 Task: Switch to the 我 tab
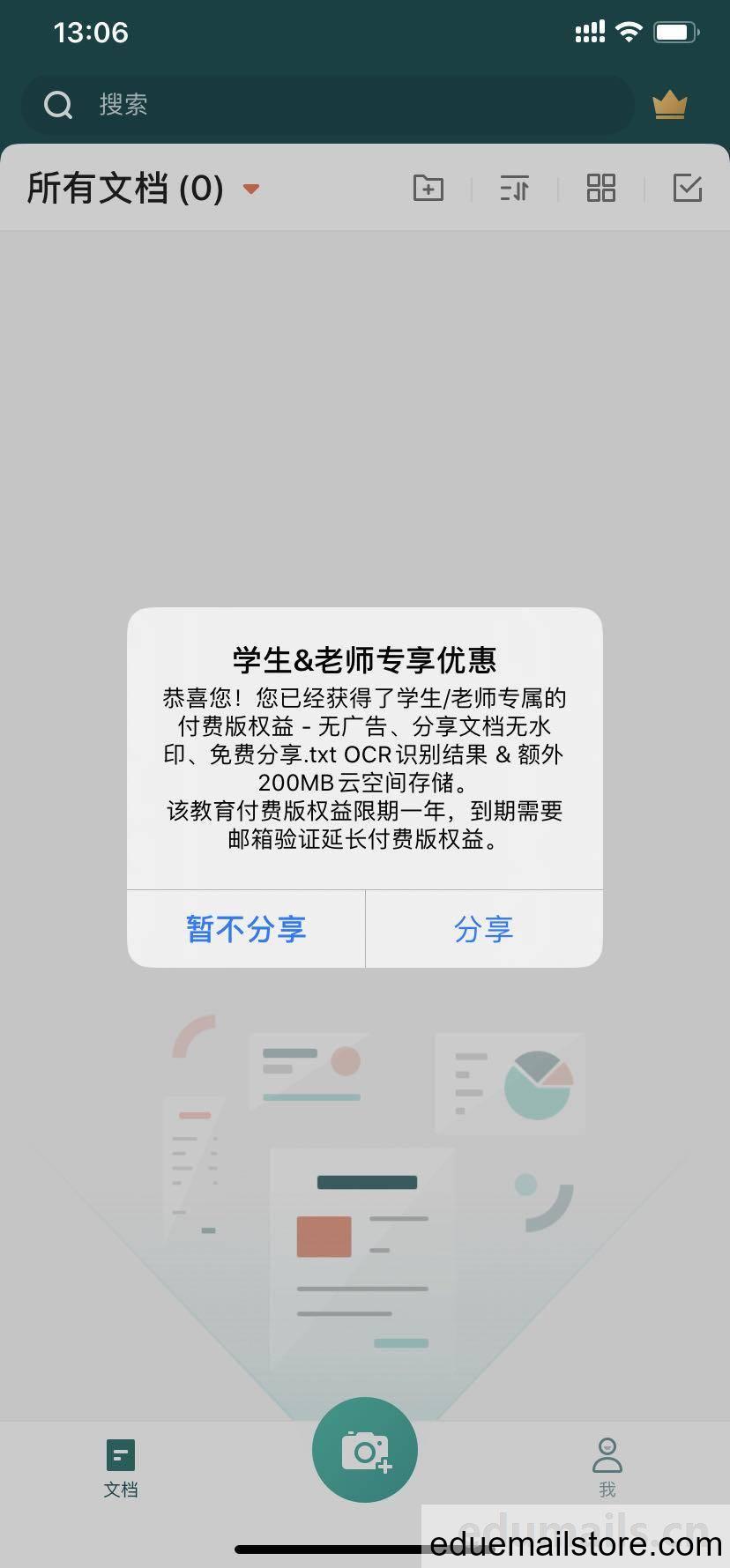[x=607, y=1468]
